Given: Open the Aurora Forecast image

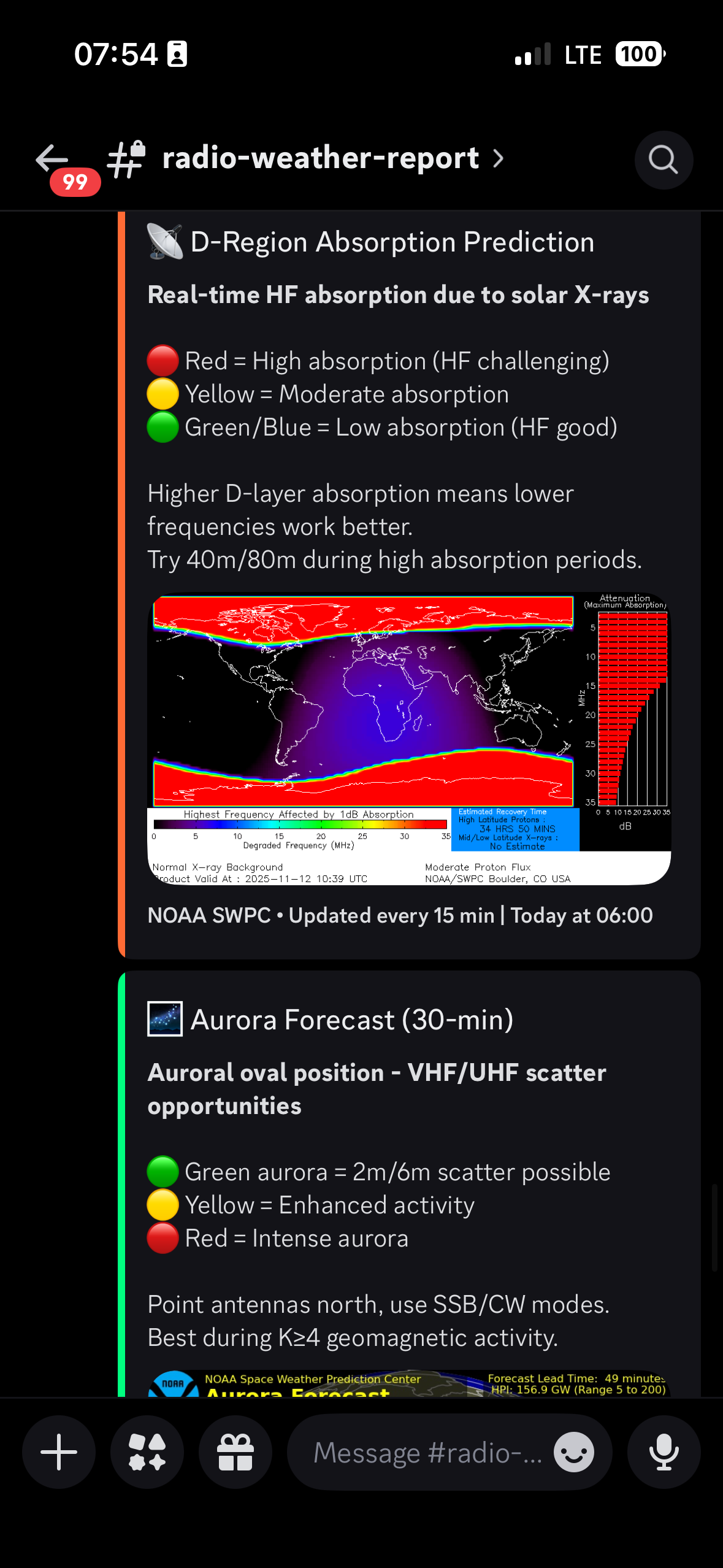Looking at the screenshot, I should pos(409,1384).
